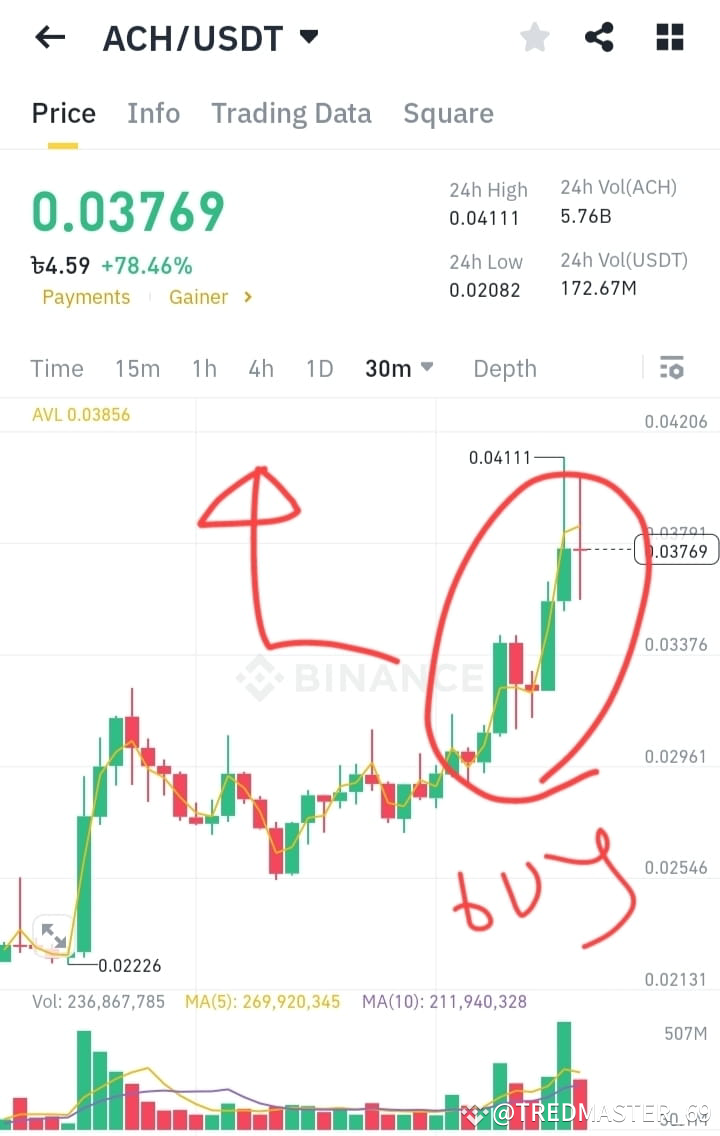Click the back navigation arrow

pos(49,37)
